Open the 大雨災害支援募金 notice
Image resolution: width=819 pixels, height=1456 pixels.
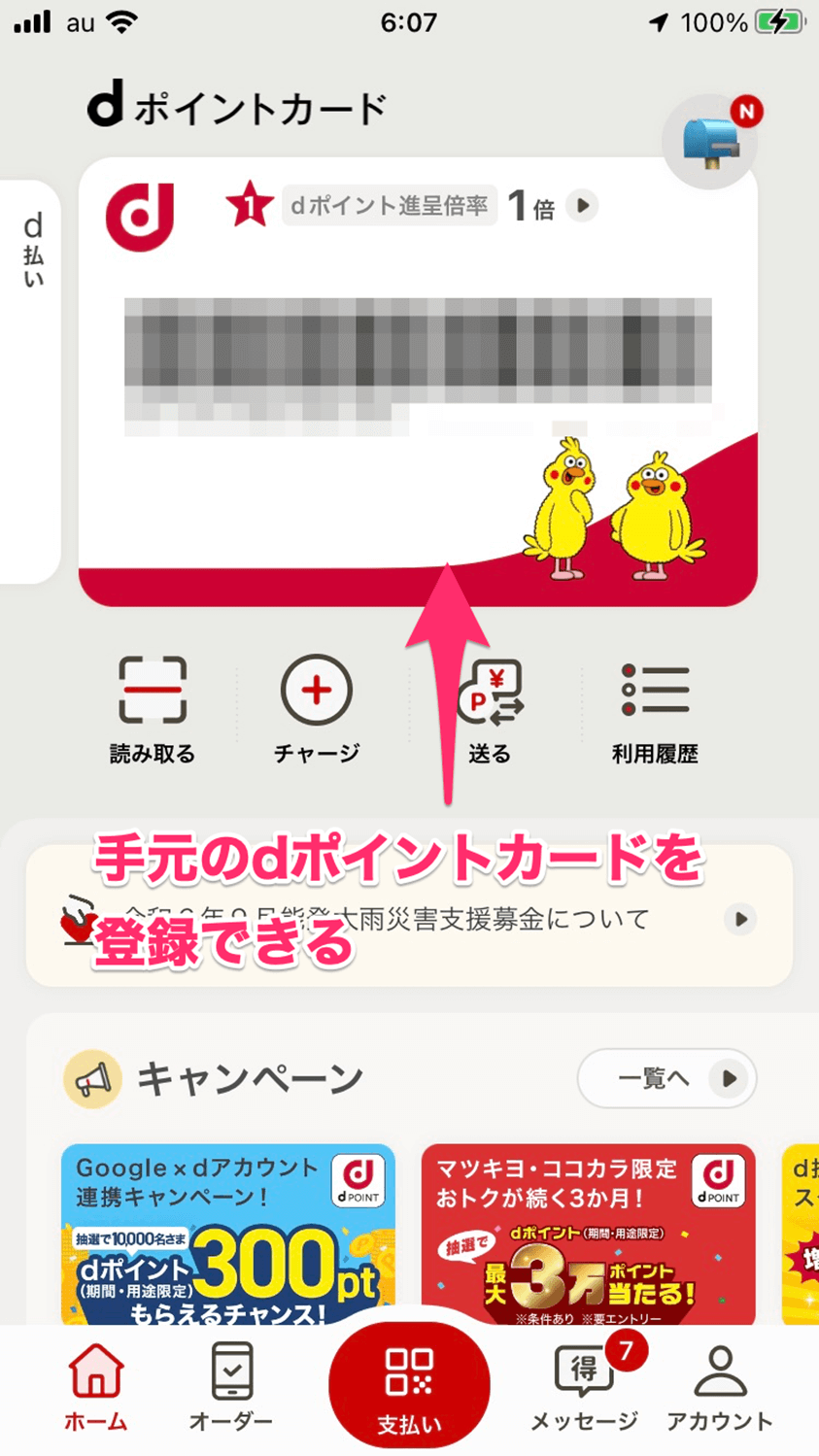408,918
